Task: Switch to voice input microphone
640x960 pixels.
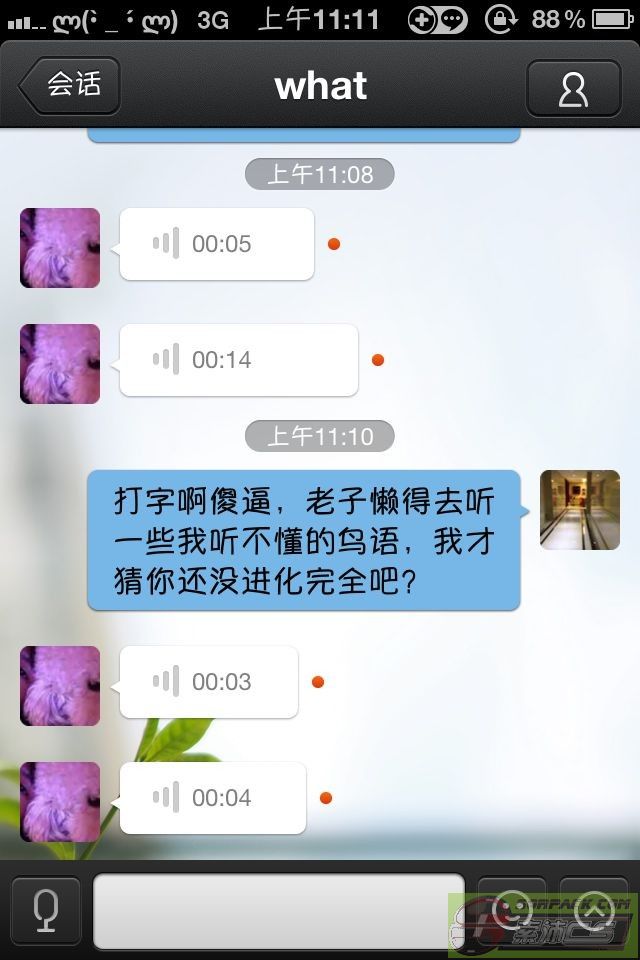Action: pos(45,910)
